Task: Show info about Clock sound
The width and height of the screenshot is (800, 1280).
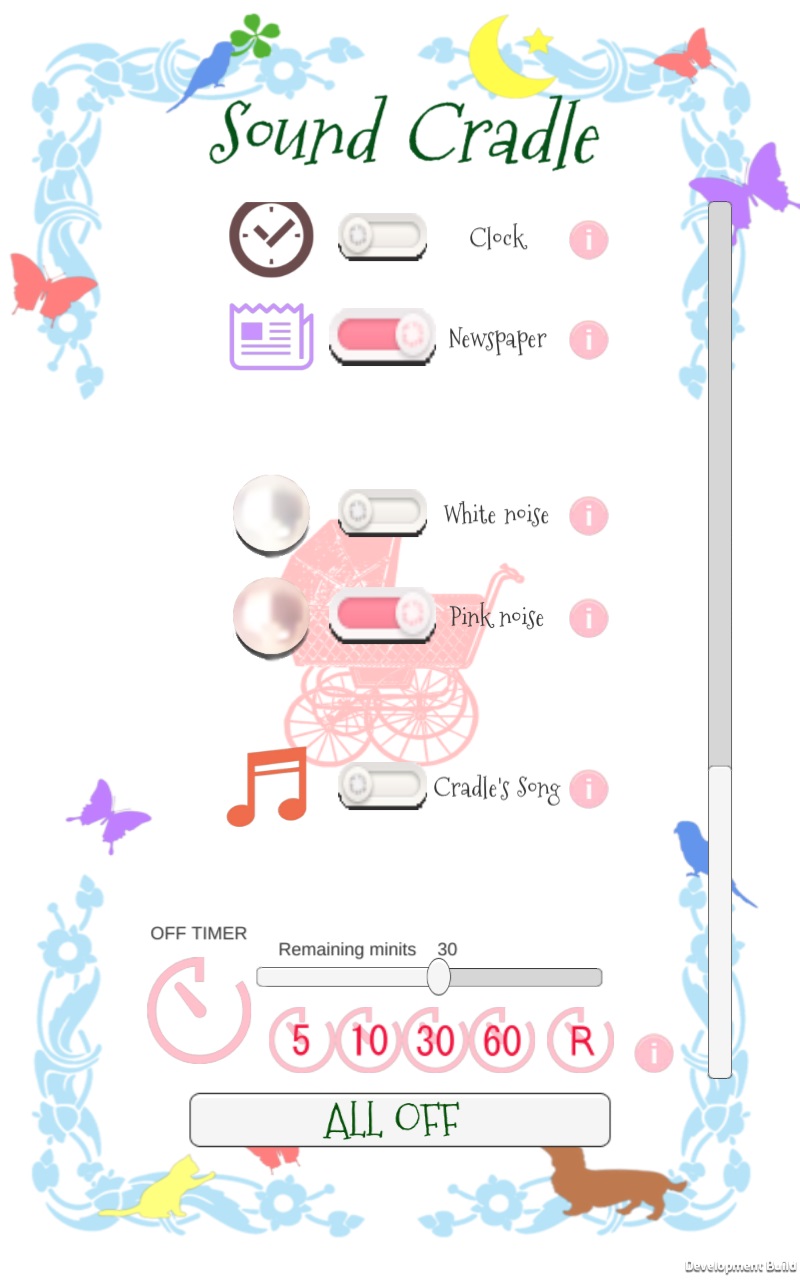Action: pos(589,240)
